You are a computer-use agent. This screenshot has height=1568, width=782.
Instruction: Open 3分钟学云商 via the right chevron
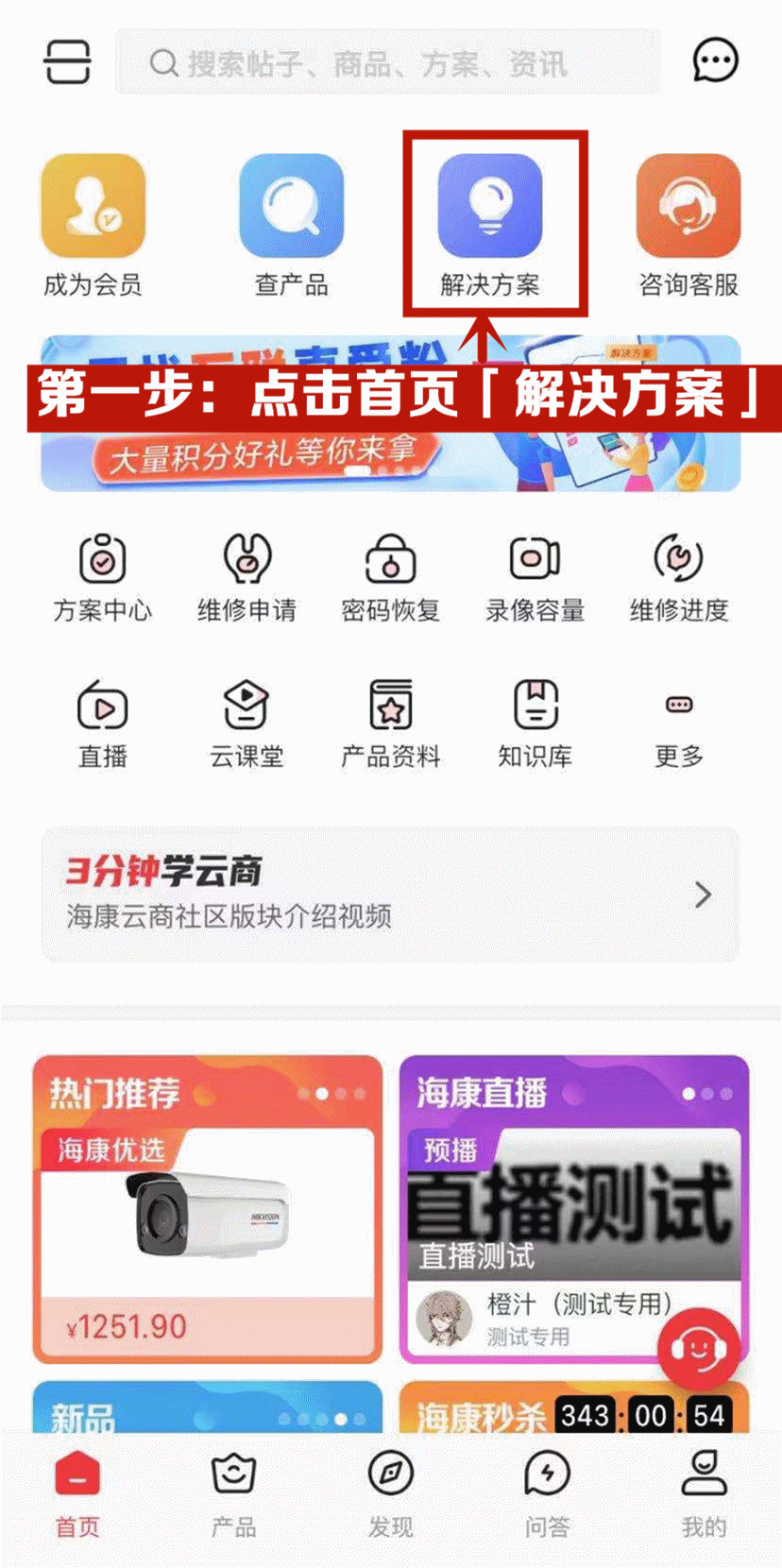coord(704,893)
